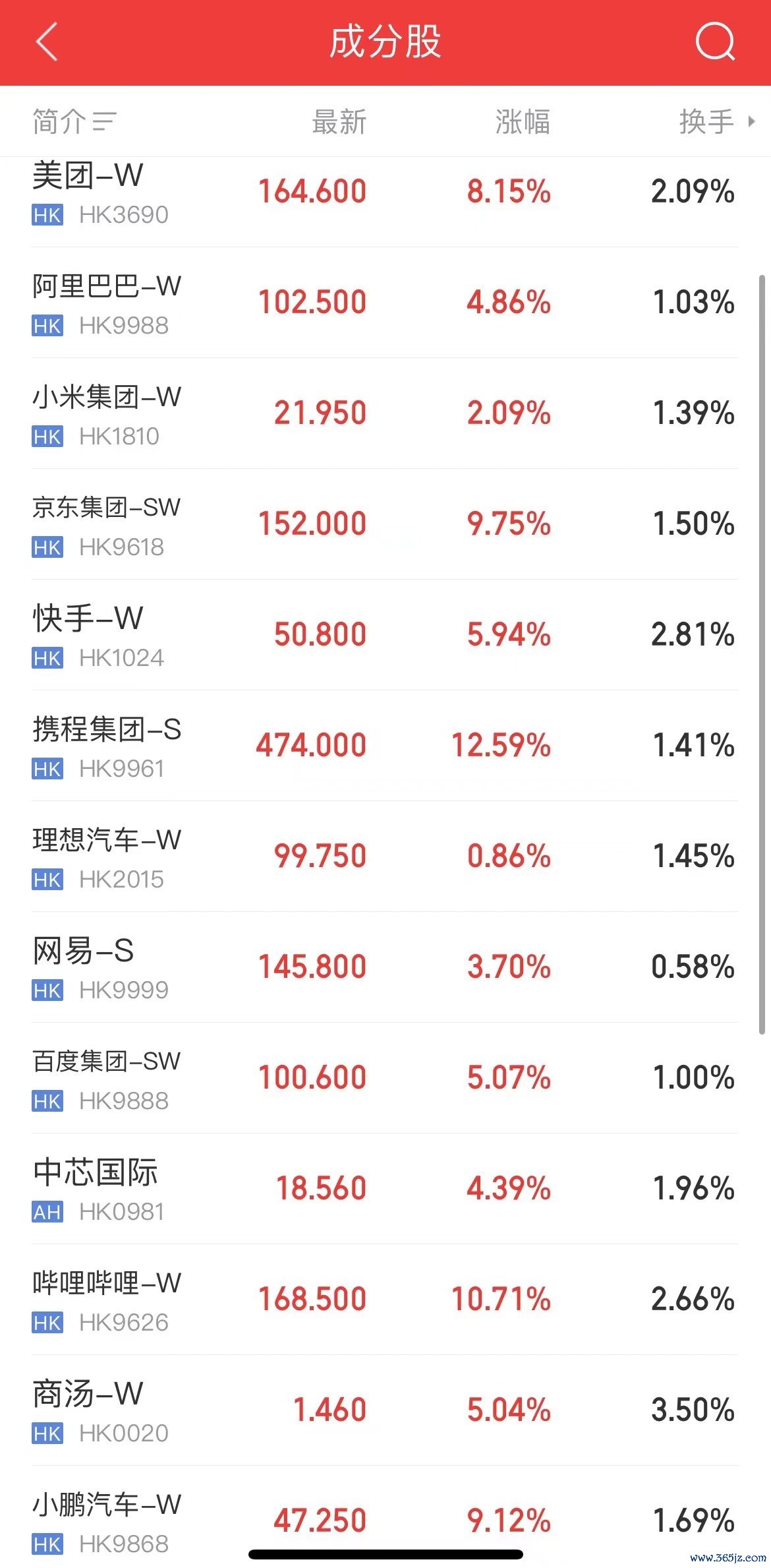The width and height of the screenshot is (771, 1568).
Task: Go back using the top-left arrow
Action: [47, 42]
